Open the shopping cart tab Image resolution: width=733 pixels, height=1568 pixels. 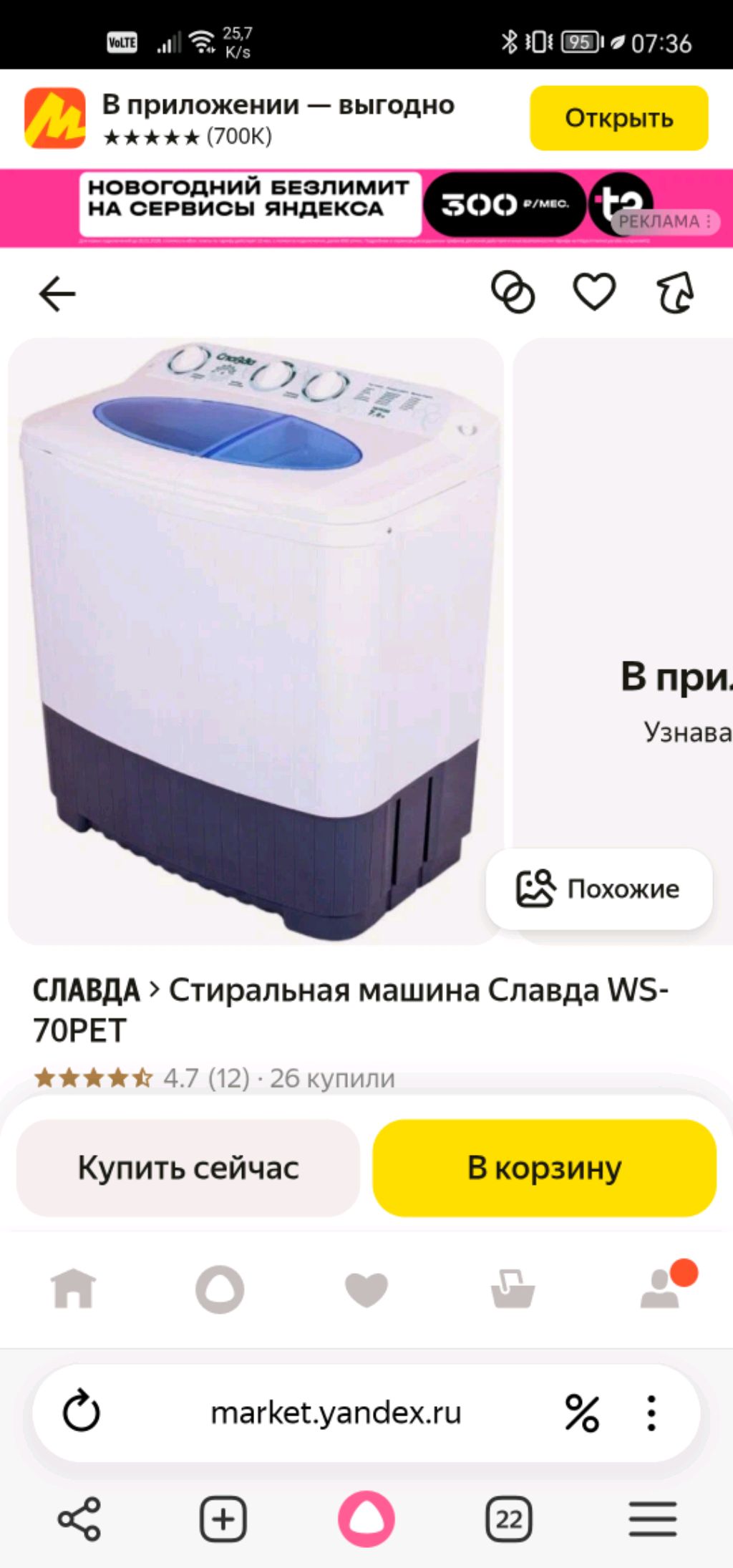tap(513, 1289)
